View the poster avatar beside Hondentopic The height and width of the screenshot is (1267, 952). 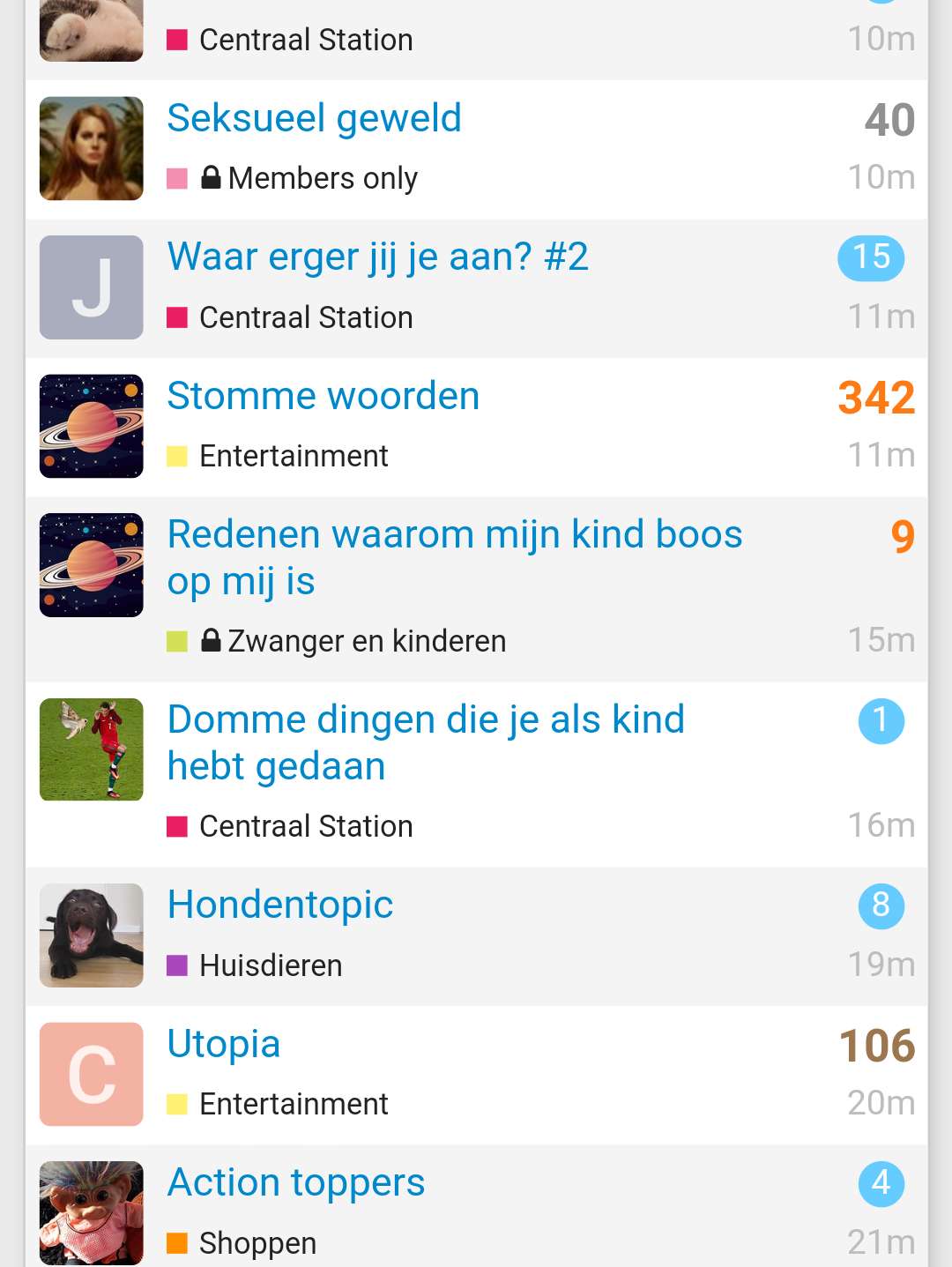pyautogui.click(x=92, y=935)
